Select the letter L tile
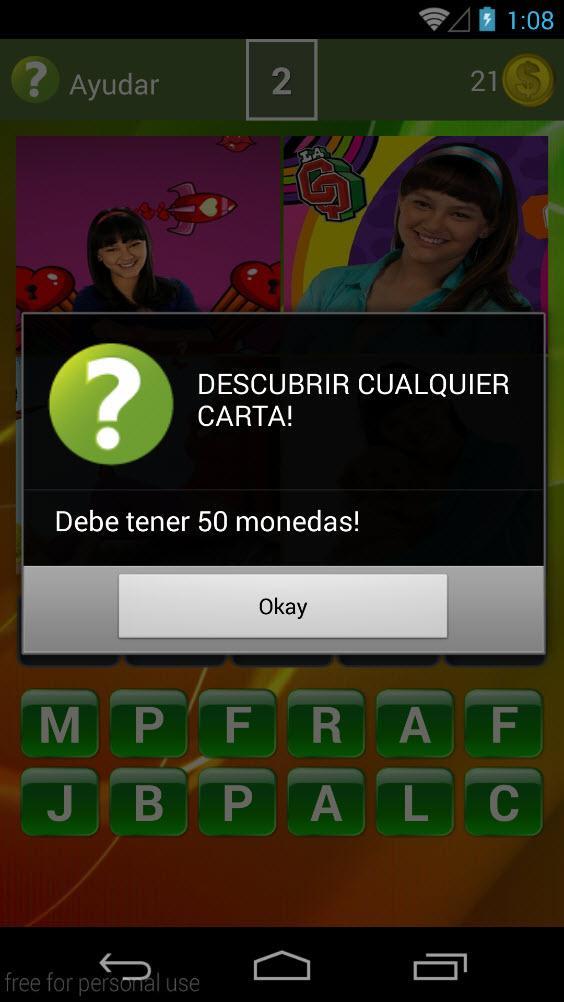The height and width of the screenshot is (1002, 564). click(x=415, y=802)
